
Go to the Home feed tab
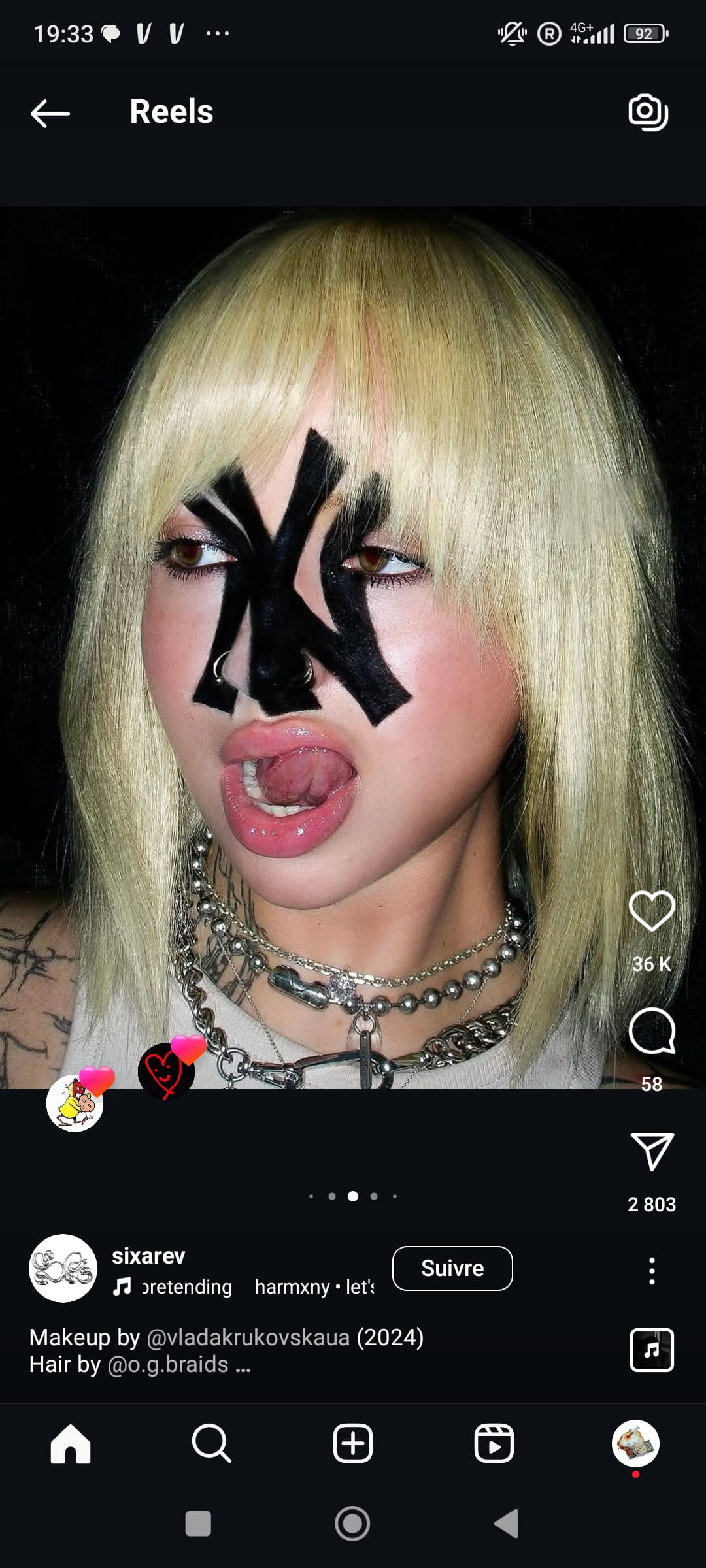tap(71, 1443)
